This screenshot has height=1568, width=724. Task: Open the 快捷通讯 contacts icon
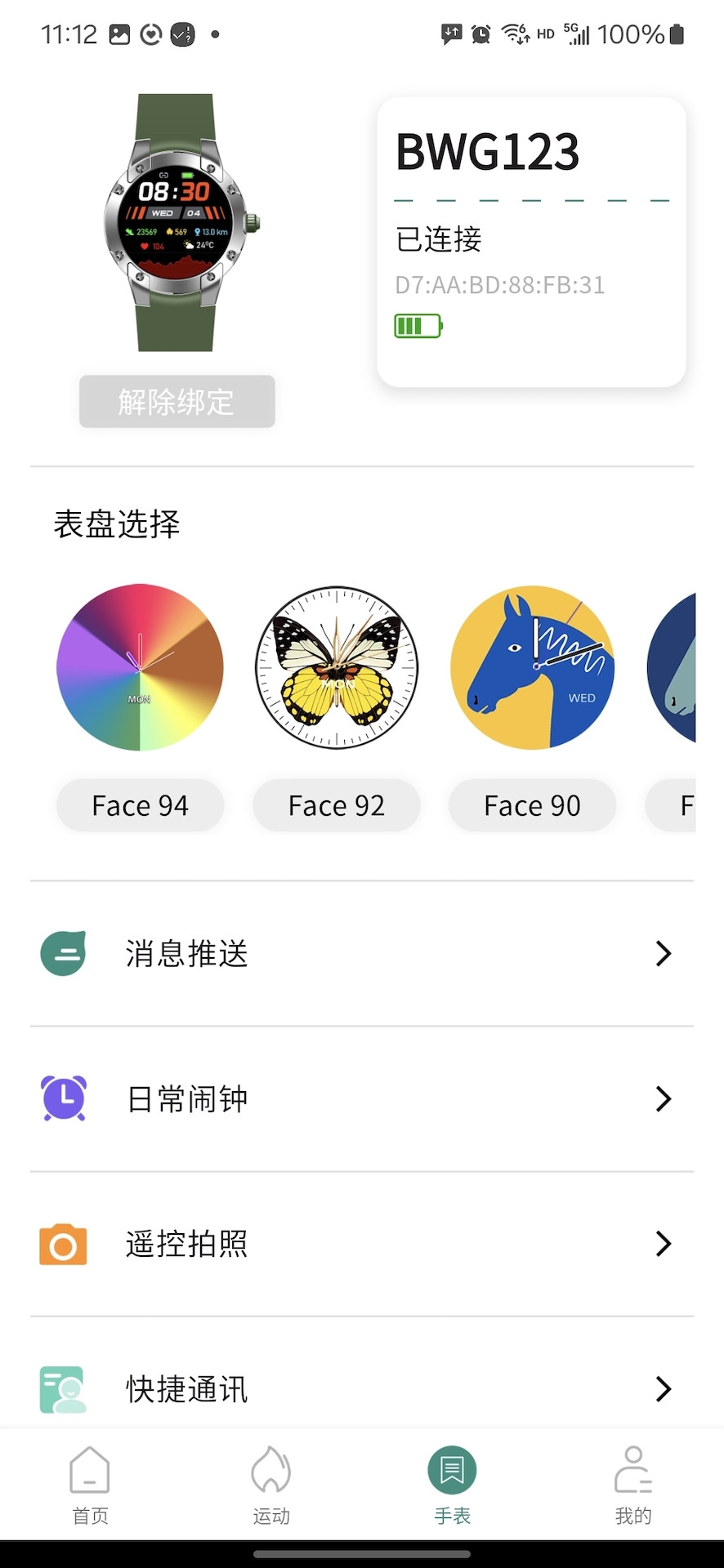click(x=63, y=1389)
